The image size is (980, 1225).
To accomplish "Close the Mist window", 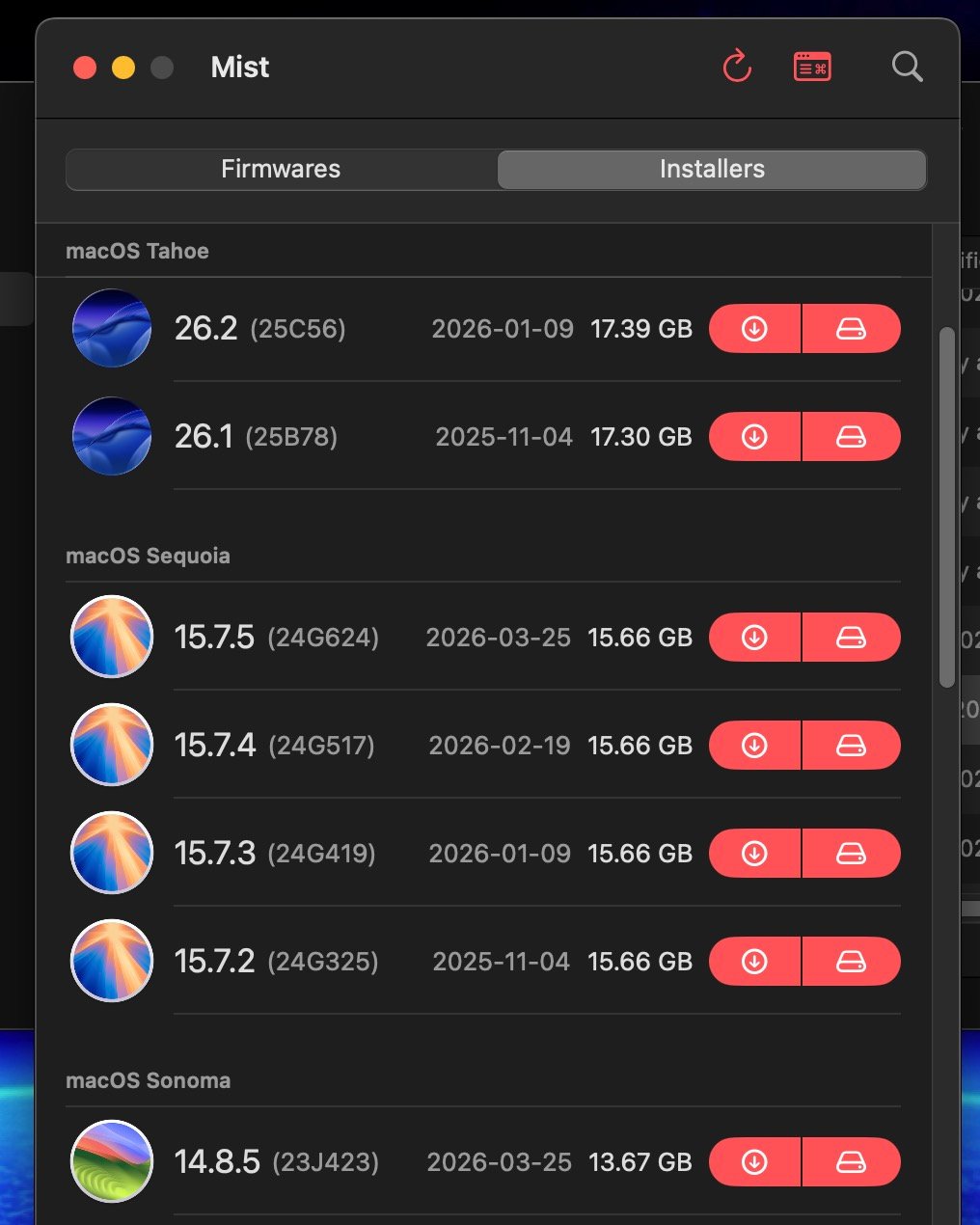I will (85, 68).
